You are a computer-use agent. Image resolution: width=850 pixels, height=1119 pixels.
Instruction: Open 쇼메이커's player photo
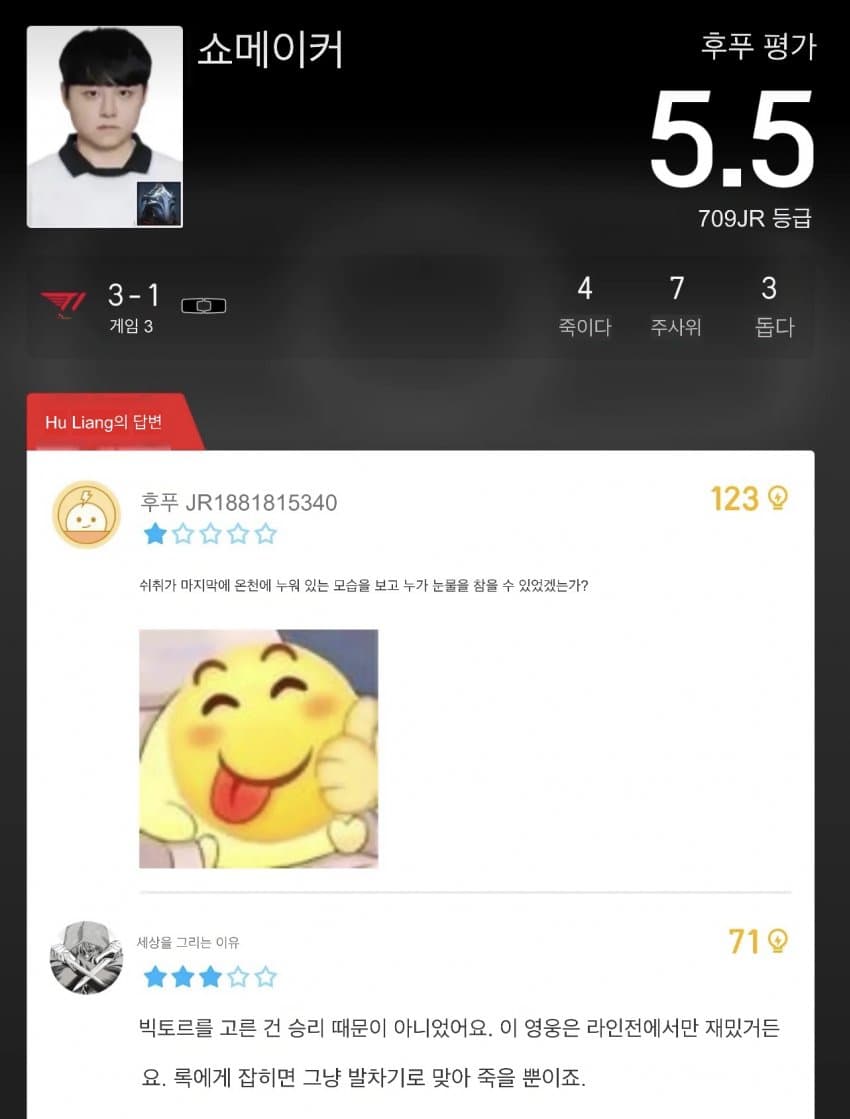tap(105, 127)
